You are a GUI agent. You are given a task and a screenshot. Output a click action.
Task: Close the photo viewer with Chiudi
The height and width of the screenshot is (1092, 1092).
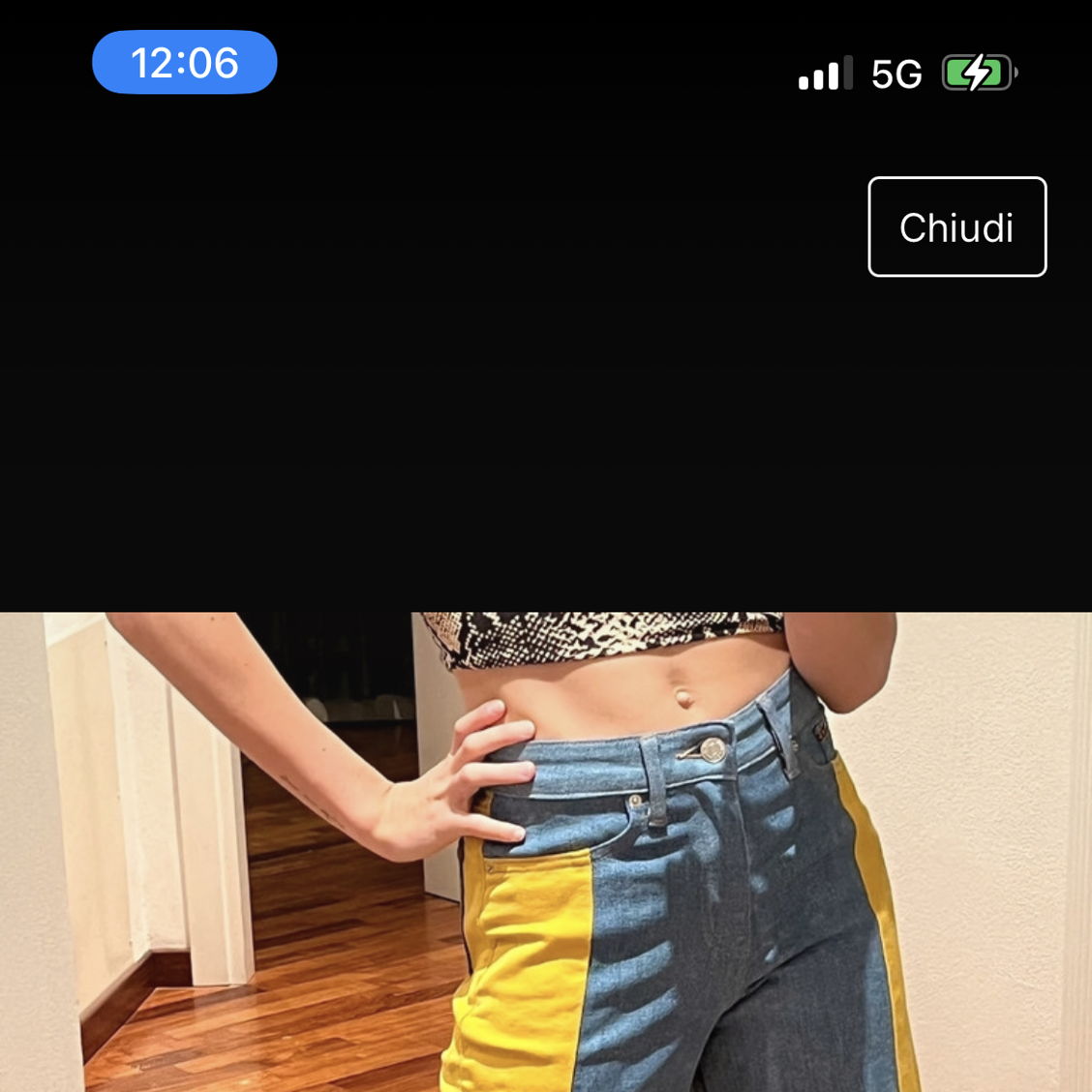[x=956, y=227]
